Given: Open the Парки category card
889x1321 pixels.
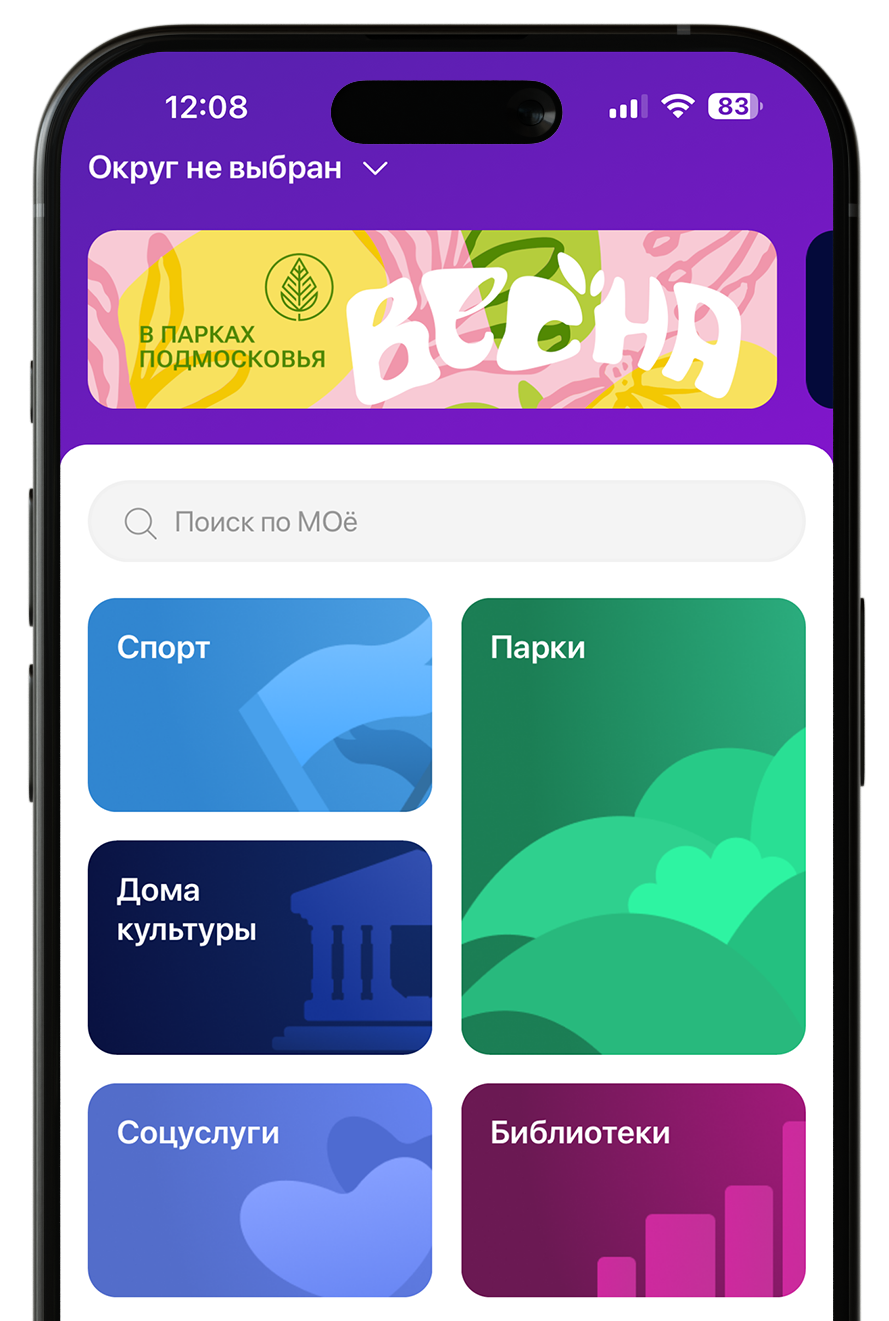Looking at the screenshot, I should (632, 825).
